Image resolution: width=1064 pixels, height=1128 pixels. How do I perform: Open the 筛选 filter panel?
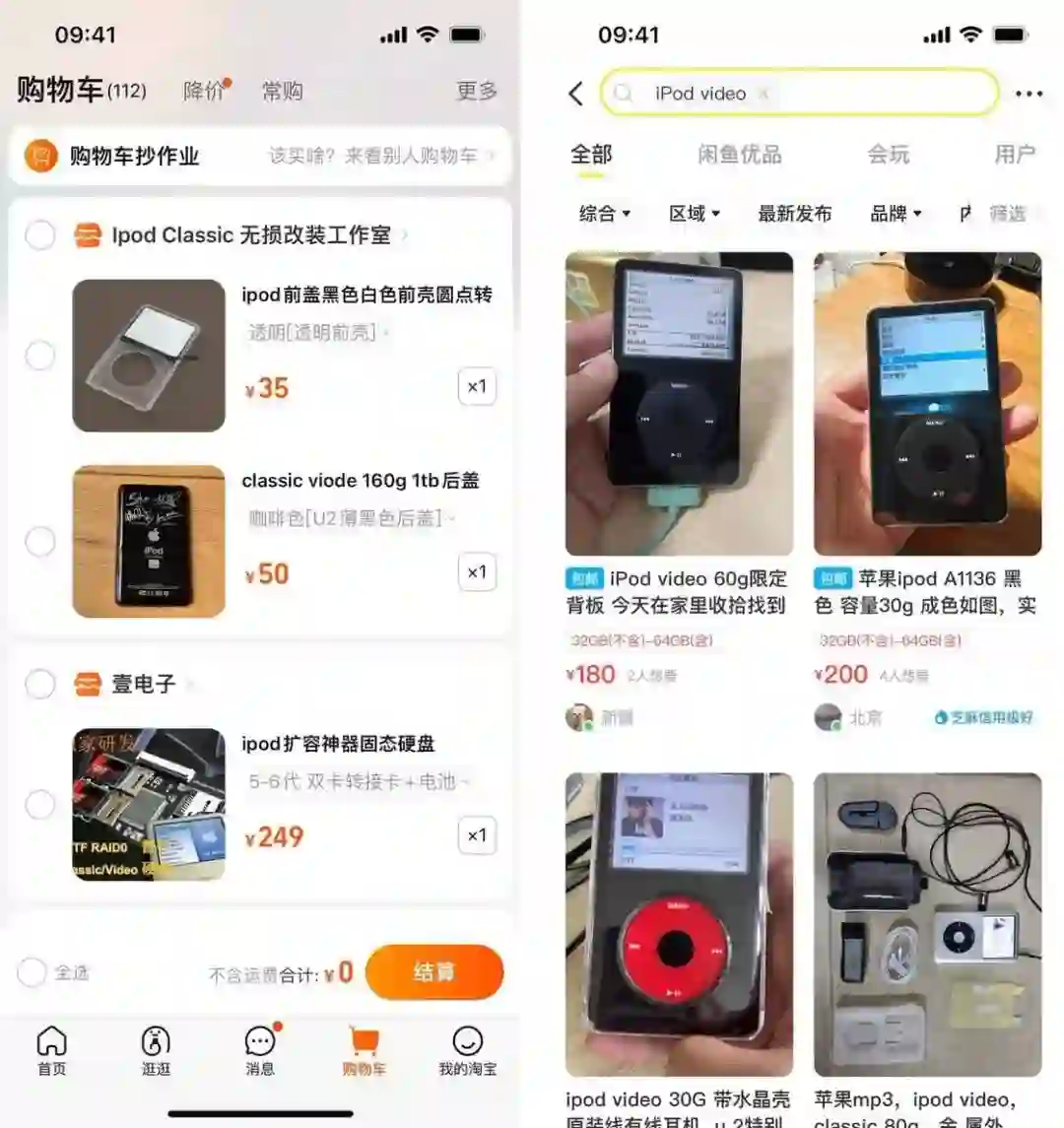tap(1007, 213)
